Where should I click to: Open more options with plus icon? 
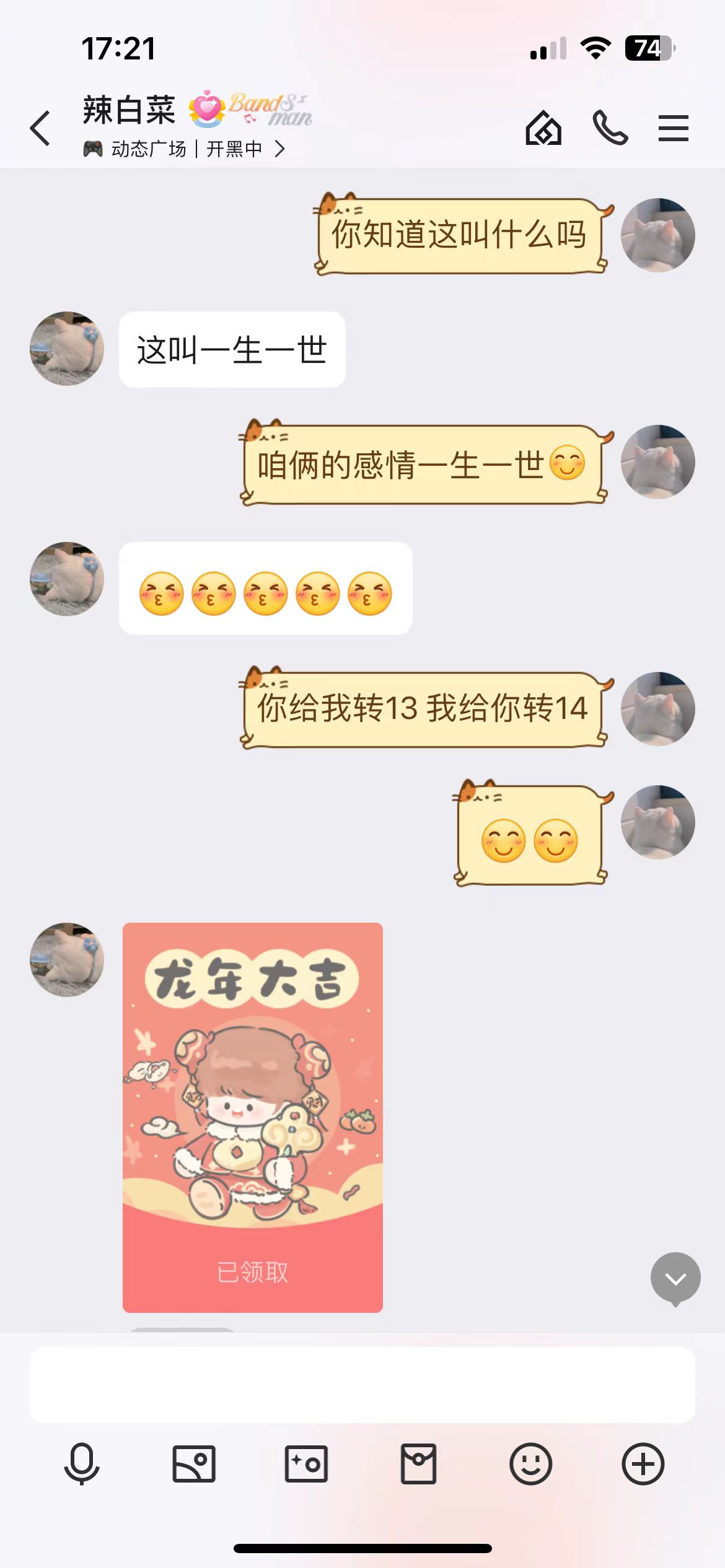tap(643, 1464)
